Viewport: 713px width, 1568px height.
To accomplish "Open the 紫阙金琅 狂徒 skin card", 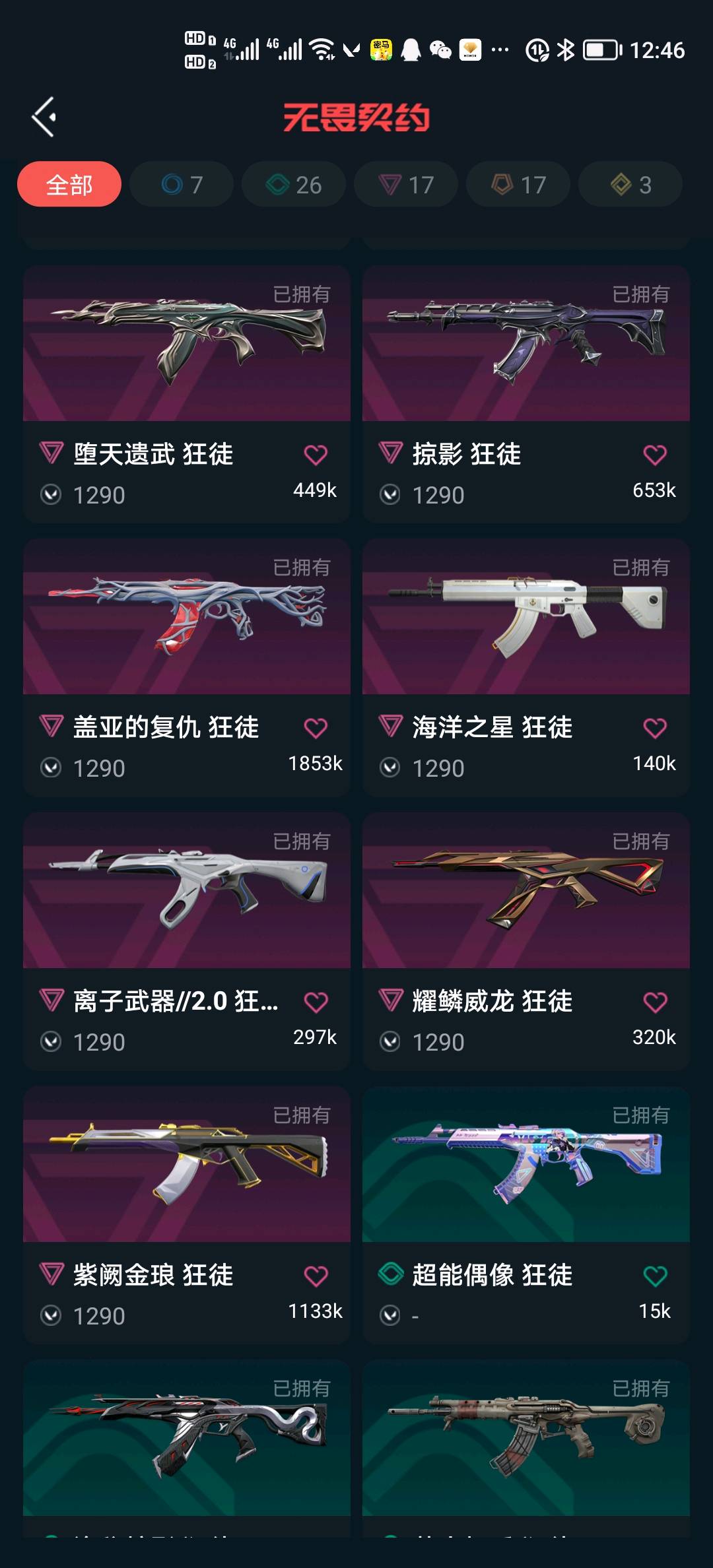I will click(187, 1165).
